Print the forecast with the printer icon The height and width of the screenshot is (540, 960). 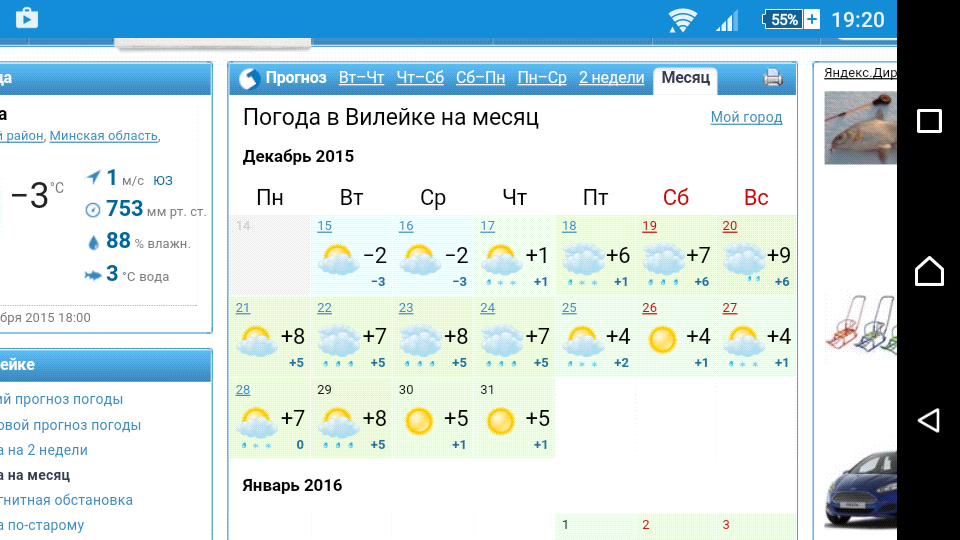pos(773,78)
